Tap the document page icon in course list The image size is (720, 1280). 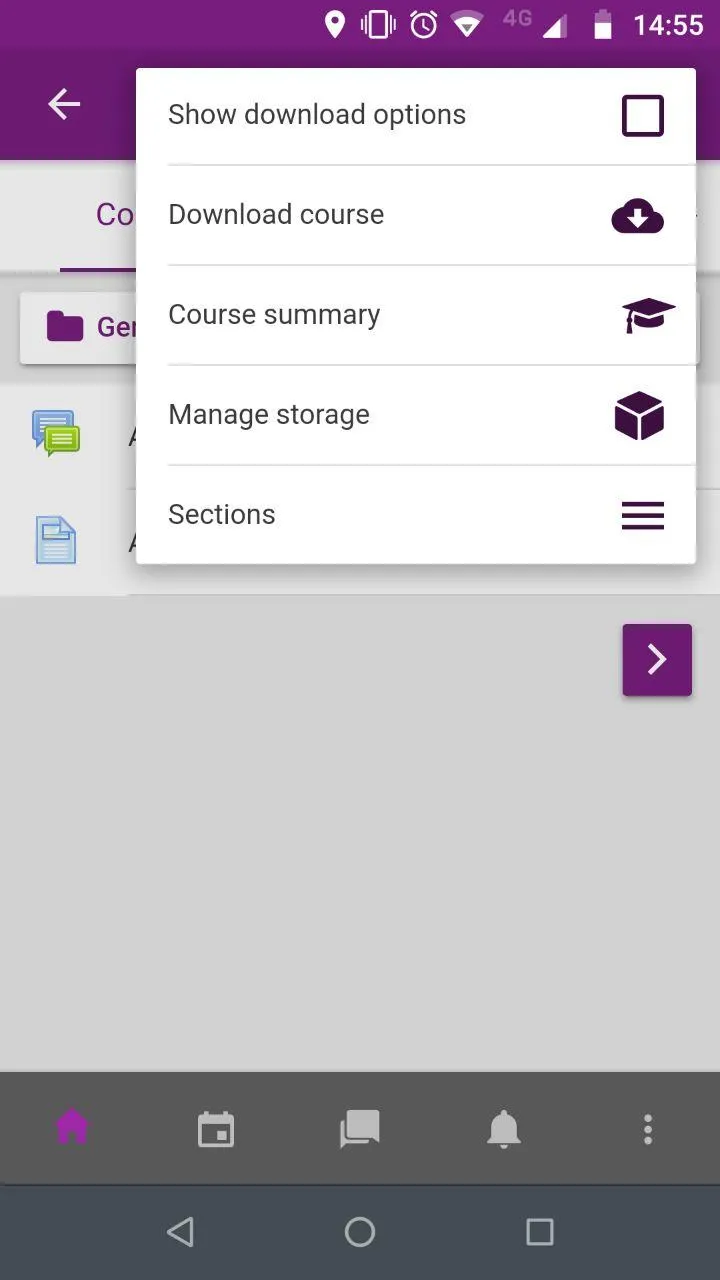coord(55,540)
